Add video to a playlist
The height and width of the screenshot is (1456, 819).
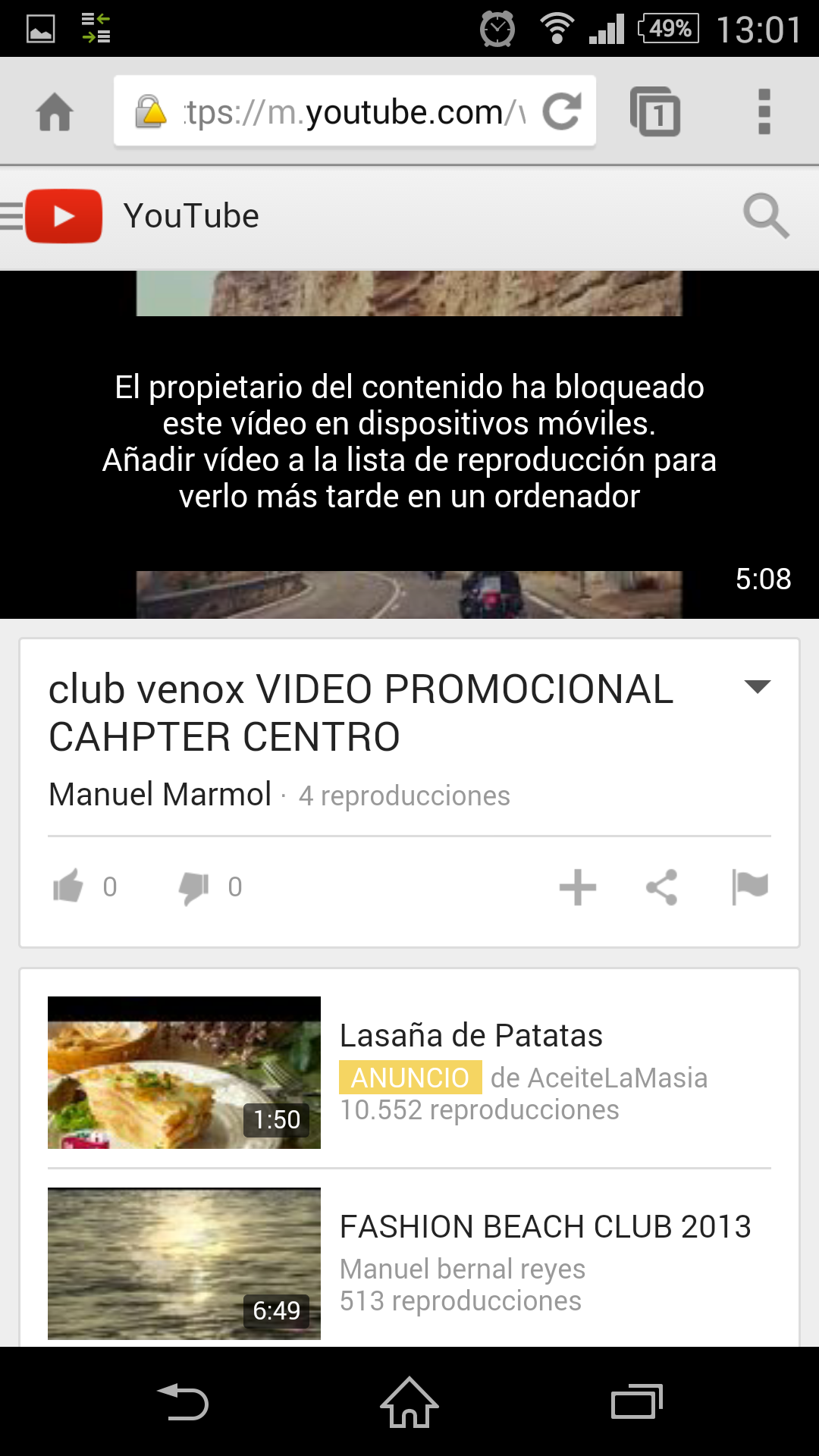[578, 886]
